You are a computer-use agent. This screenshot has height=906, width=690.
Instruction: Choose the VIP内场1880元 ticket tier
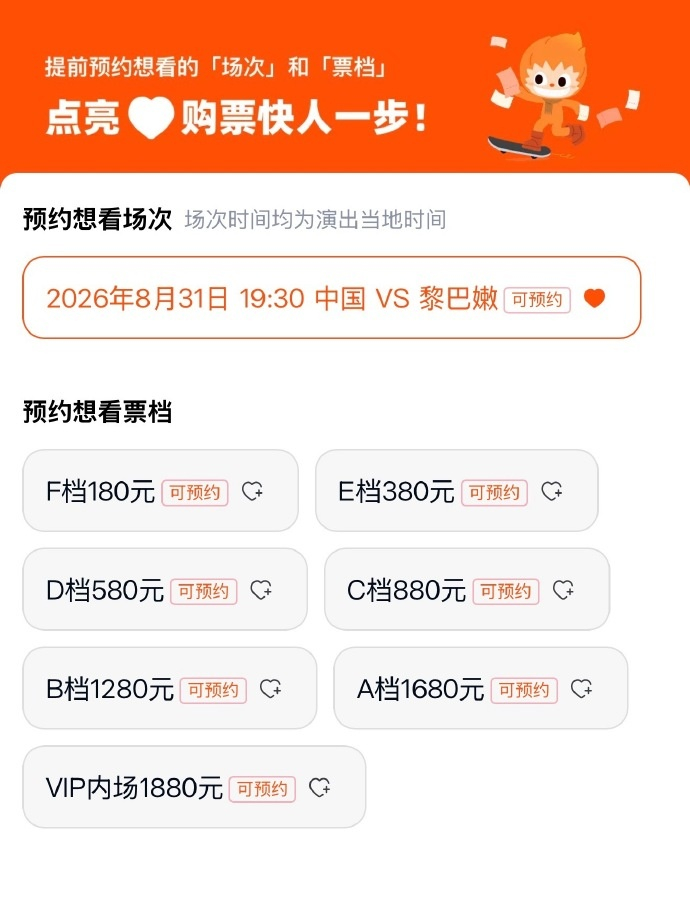tap(194, 787)
